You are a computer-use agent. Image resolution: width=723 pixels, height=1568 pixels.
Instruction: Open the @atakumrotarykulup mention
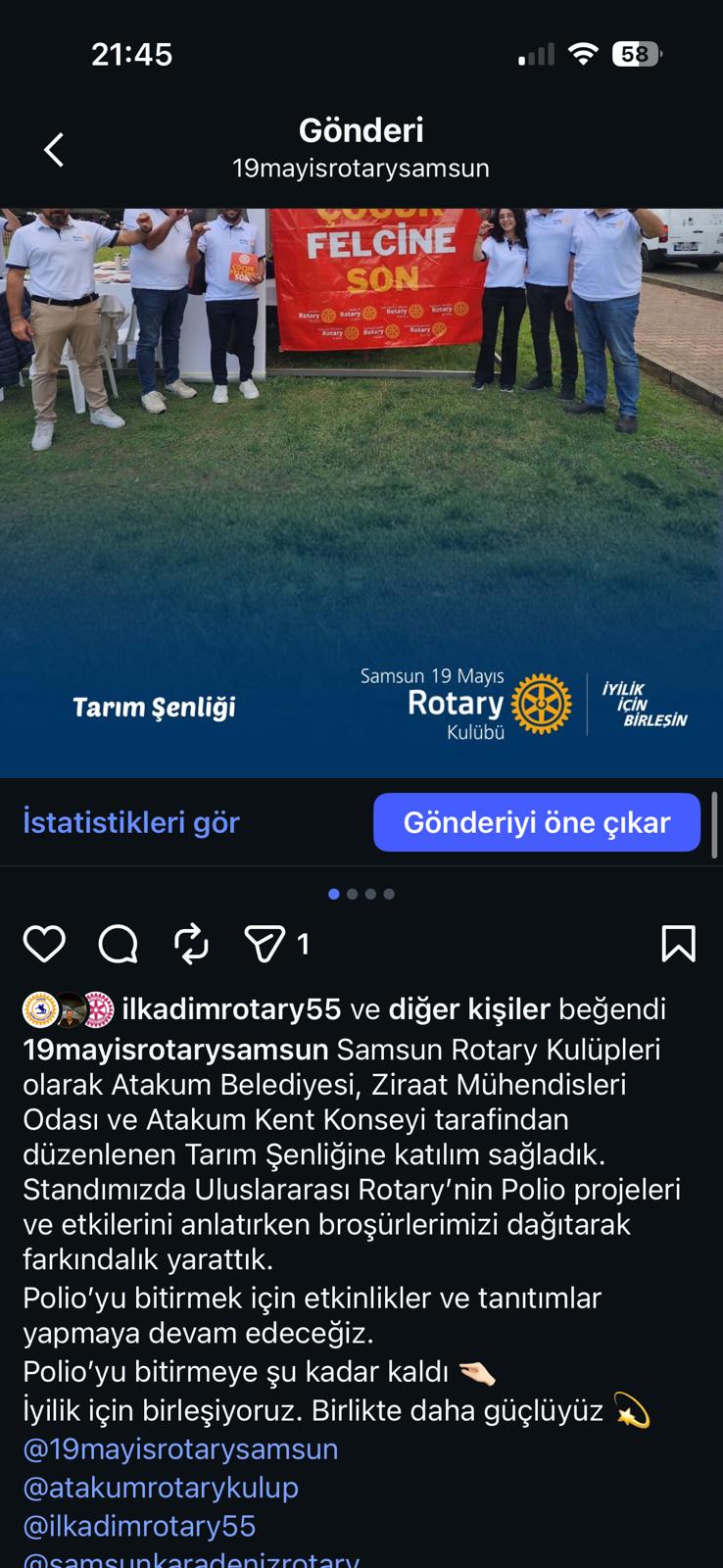161,1487
